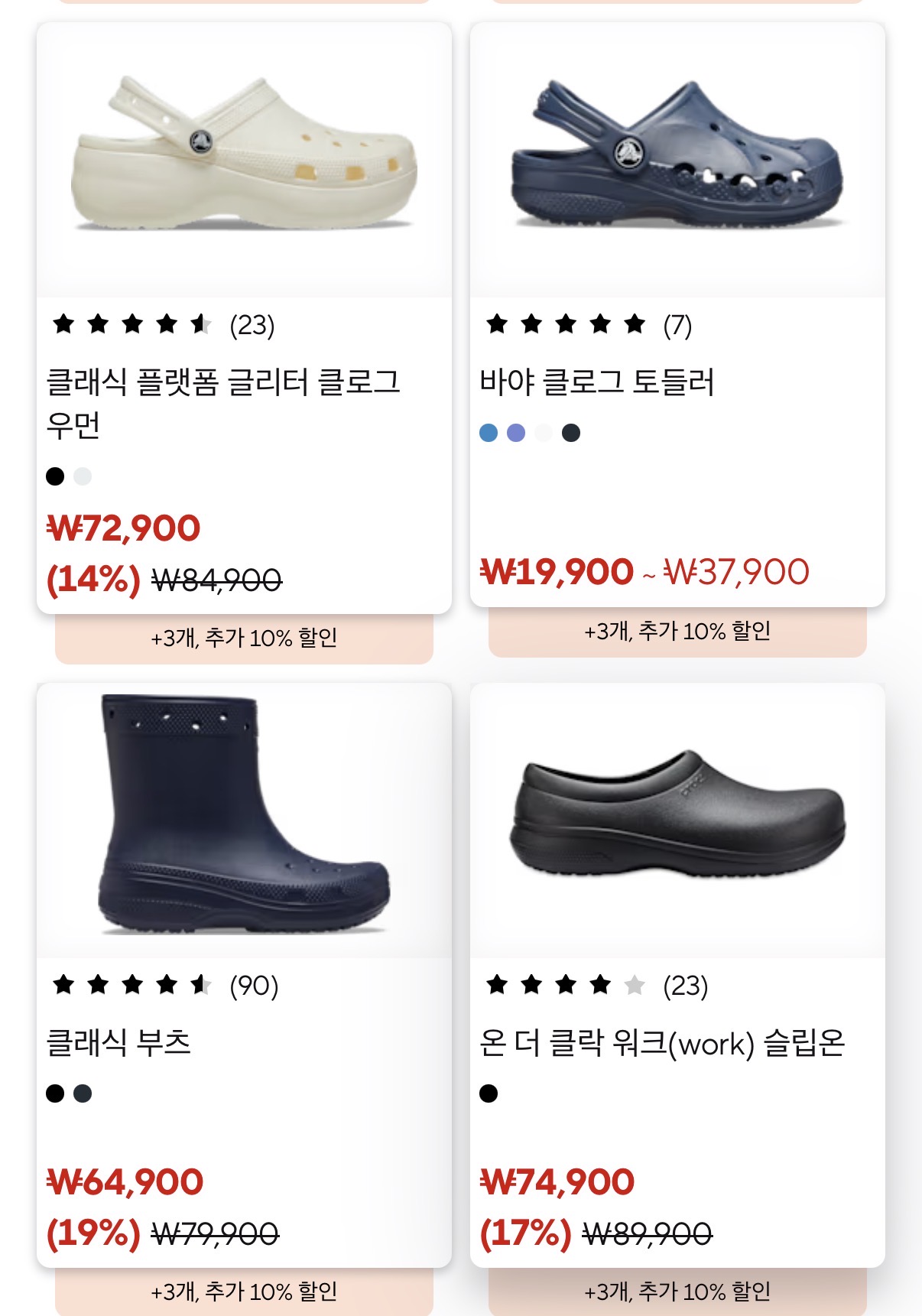The image size is (922, 1316).
Task: Select the dark navy swatch for 바야 클로그 토들러
Action: (x=571, y=433)
